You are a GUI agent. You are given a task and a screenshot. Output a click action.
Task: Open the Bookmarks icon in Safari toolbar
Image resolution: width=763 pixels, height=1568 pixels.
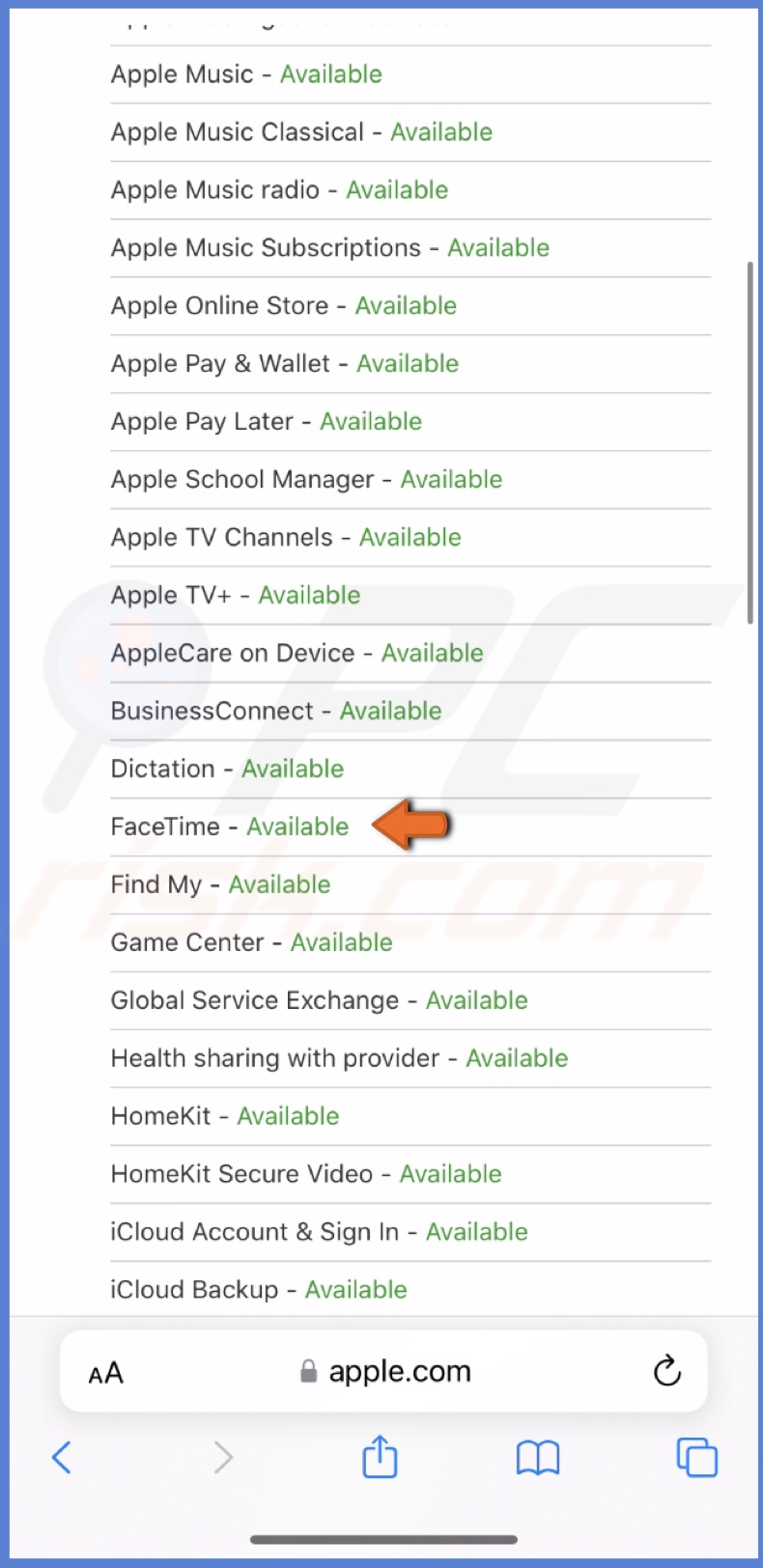tap(537, 1458)
